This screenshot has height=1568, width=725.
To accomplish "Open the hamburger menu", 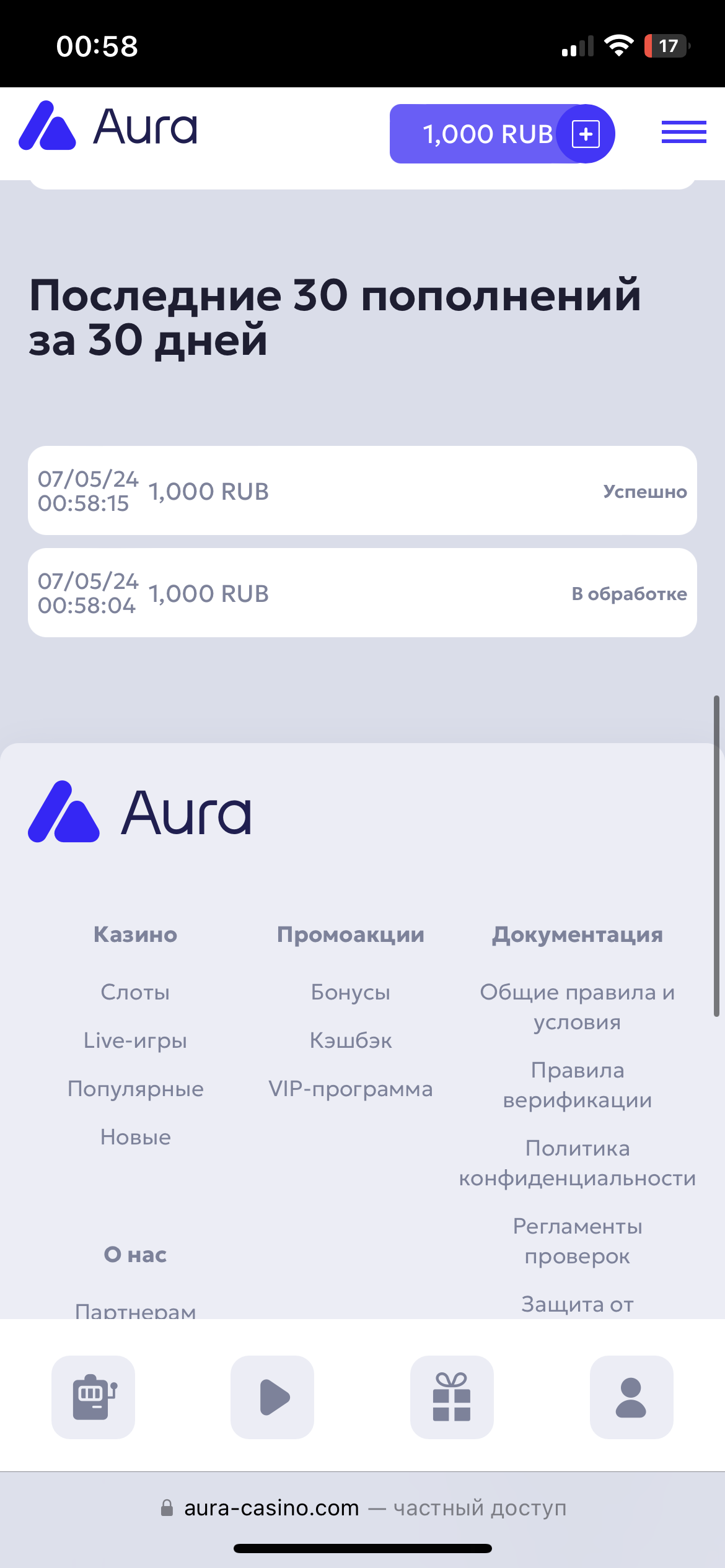I will click(x=683, y=132).
